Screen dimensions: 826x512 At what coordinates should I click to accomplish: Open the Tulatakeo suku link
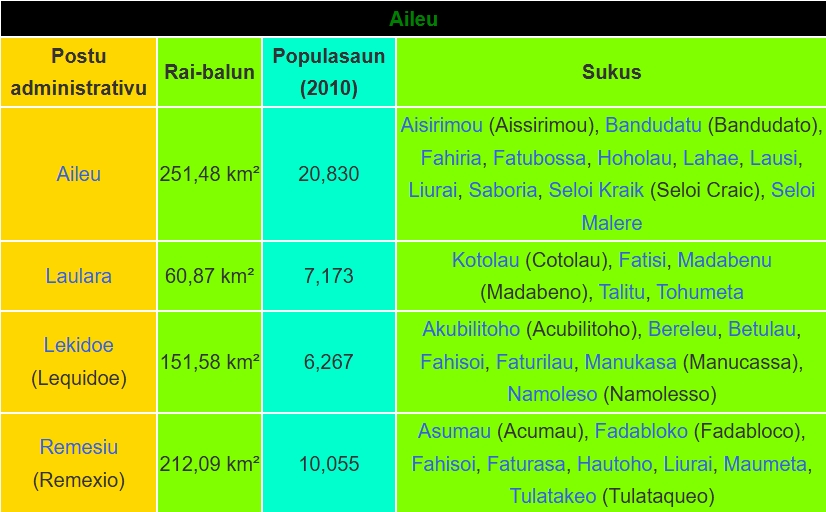coord(553,496)
